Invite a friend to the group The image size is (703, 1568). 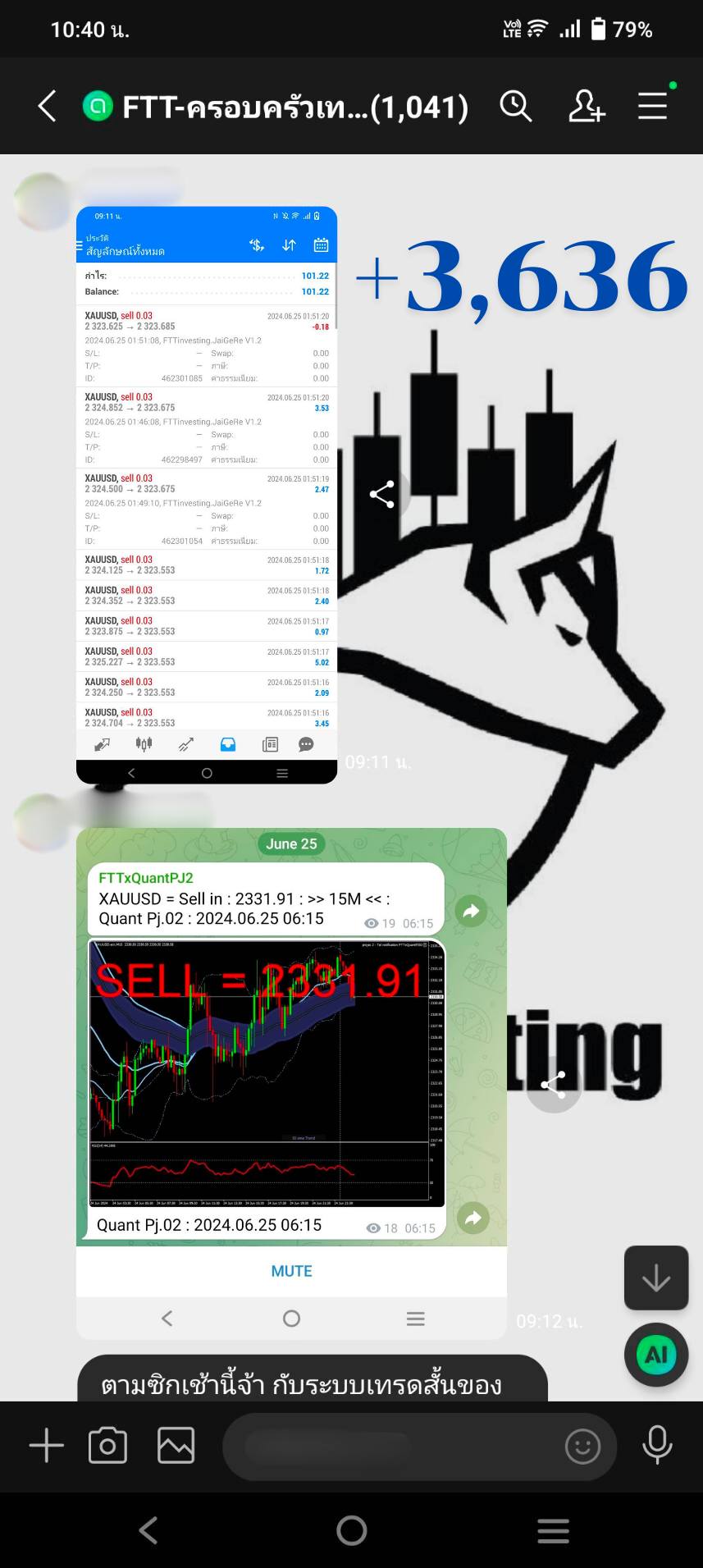click(x=587, y=107)
